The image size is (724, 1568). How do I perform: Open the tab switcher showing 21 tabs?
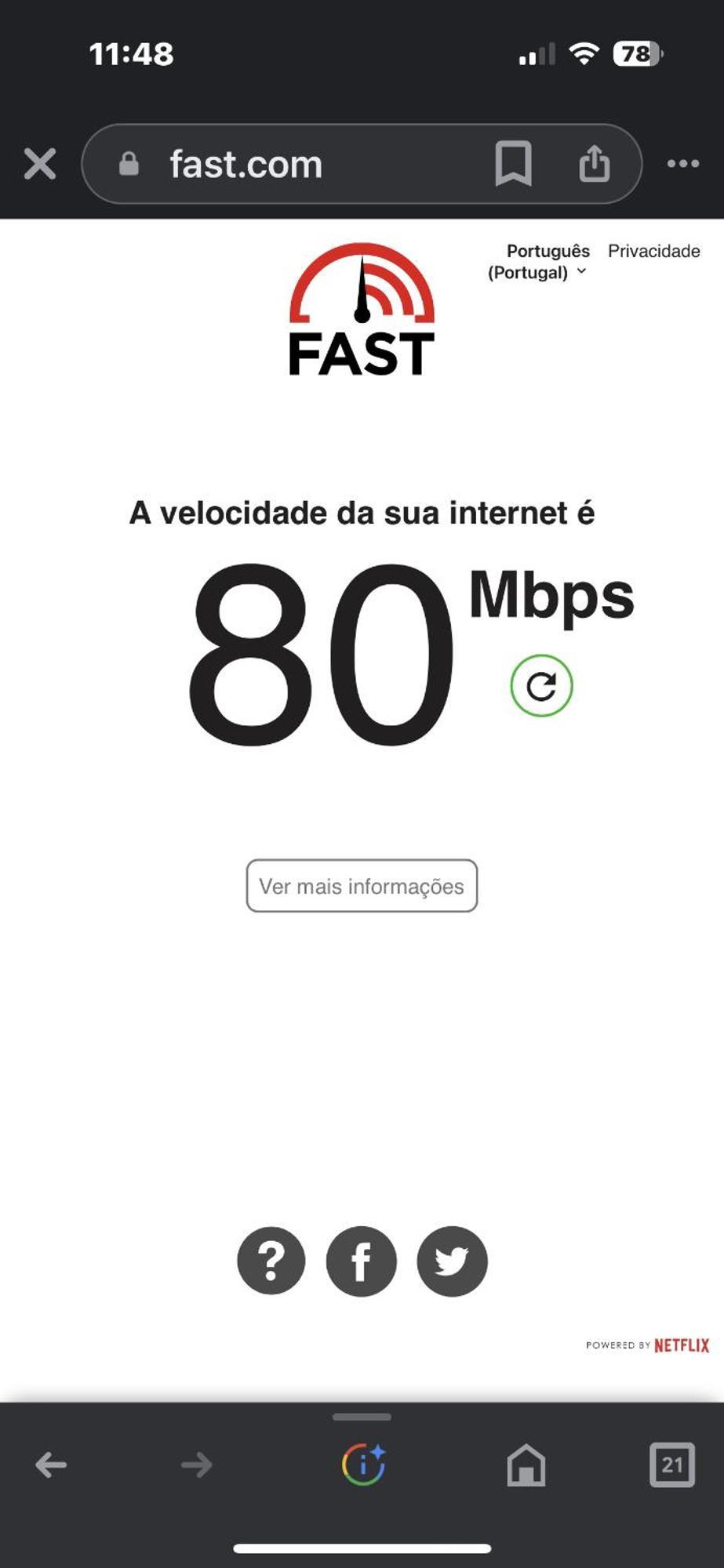672,1465
